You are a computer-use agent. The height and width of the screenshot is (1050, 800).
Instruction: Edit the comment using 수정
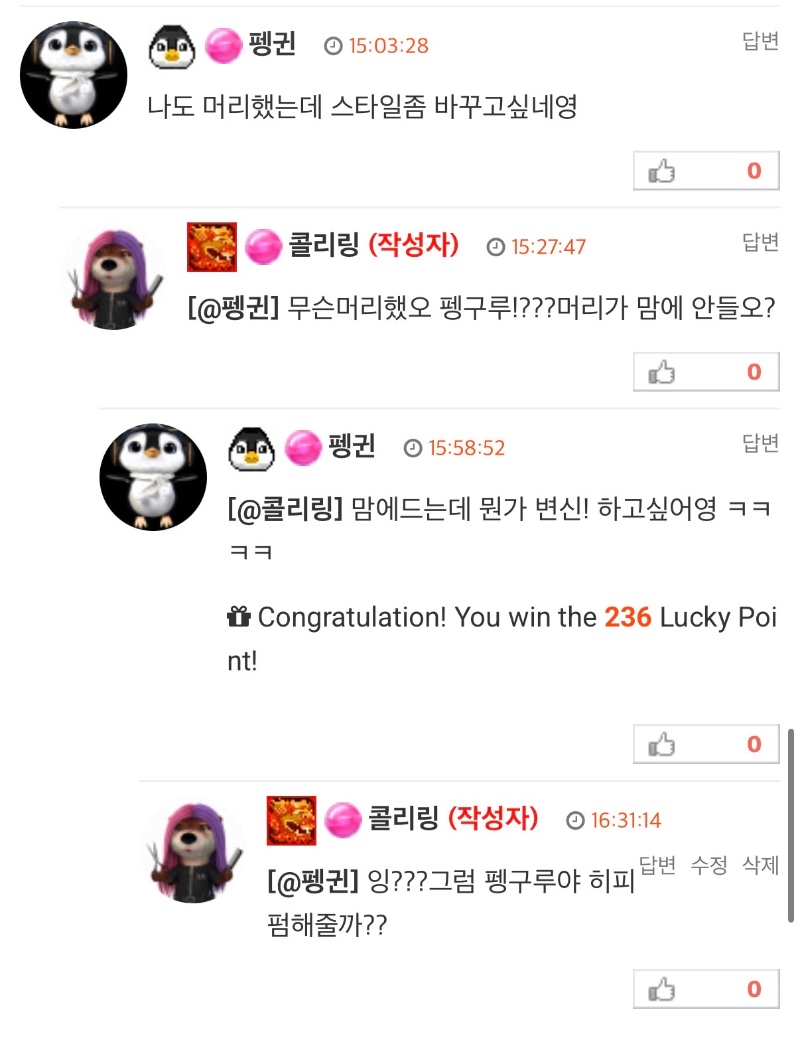pyautogui.click(x=709, y=866)
